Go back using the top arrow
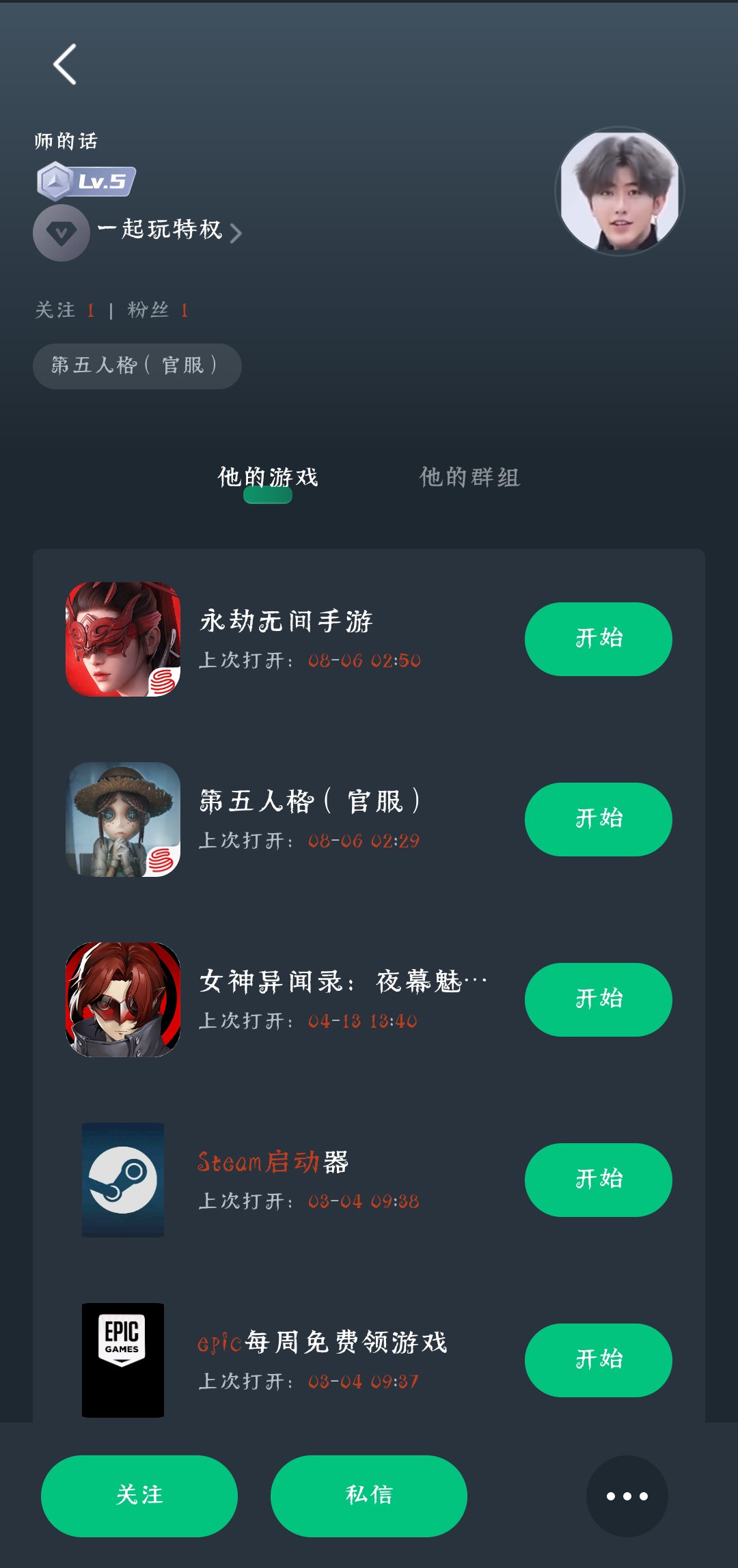 pyautogui.click(x=65, y=65)
